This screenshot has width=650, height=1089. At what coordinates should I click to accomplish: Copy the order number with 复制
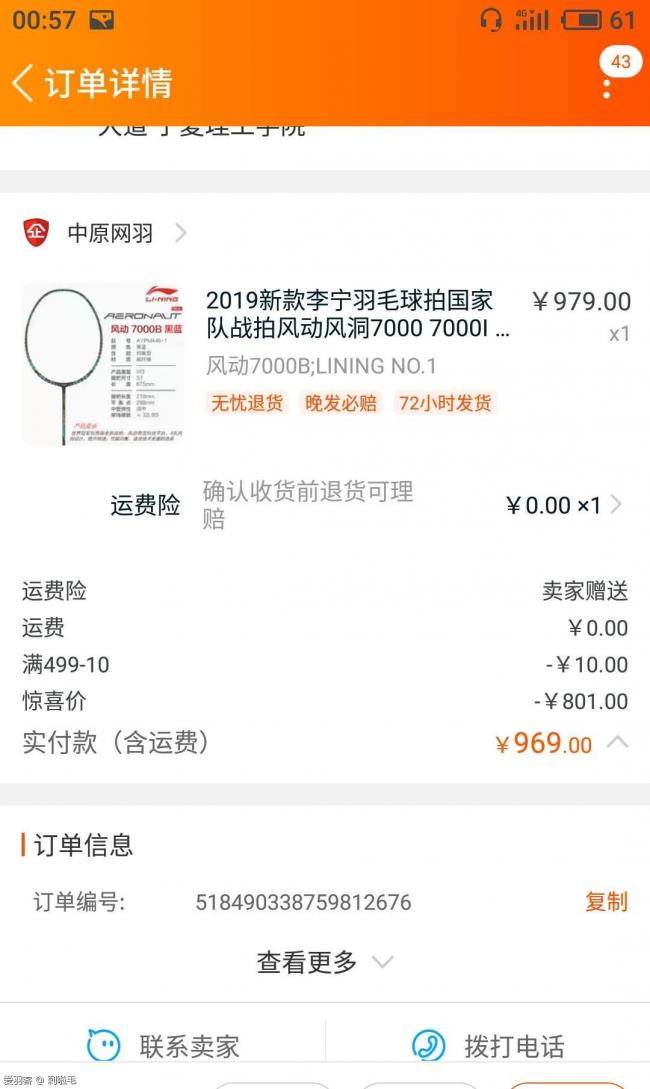pyautogui.click(x=606, y=901)
